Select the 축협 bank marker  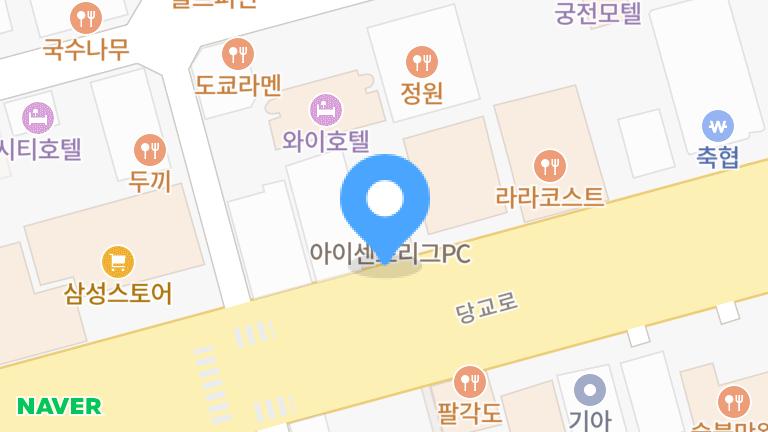(x=718, y=126)
